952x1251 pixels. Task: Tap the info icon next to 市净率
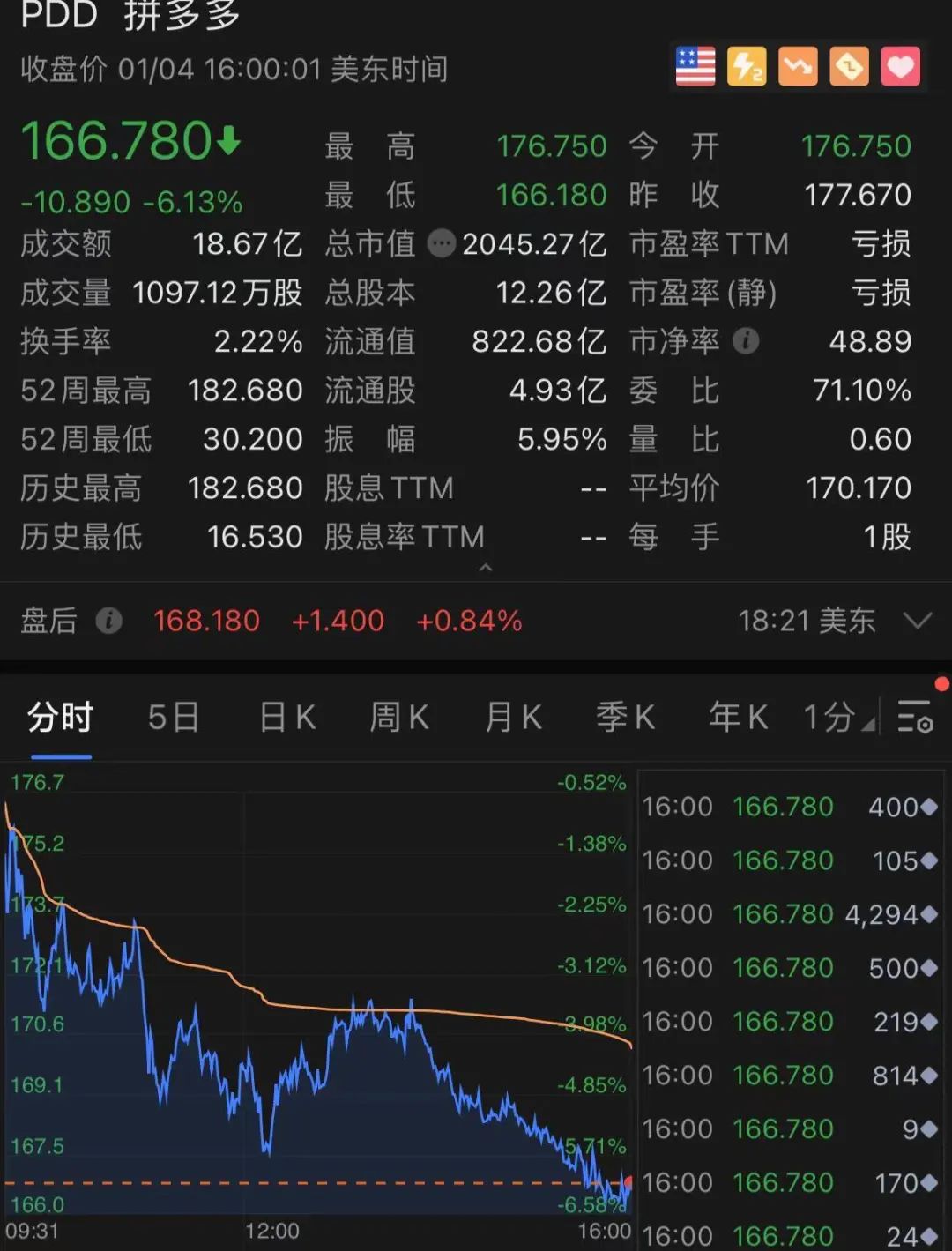point(746,341)
